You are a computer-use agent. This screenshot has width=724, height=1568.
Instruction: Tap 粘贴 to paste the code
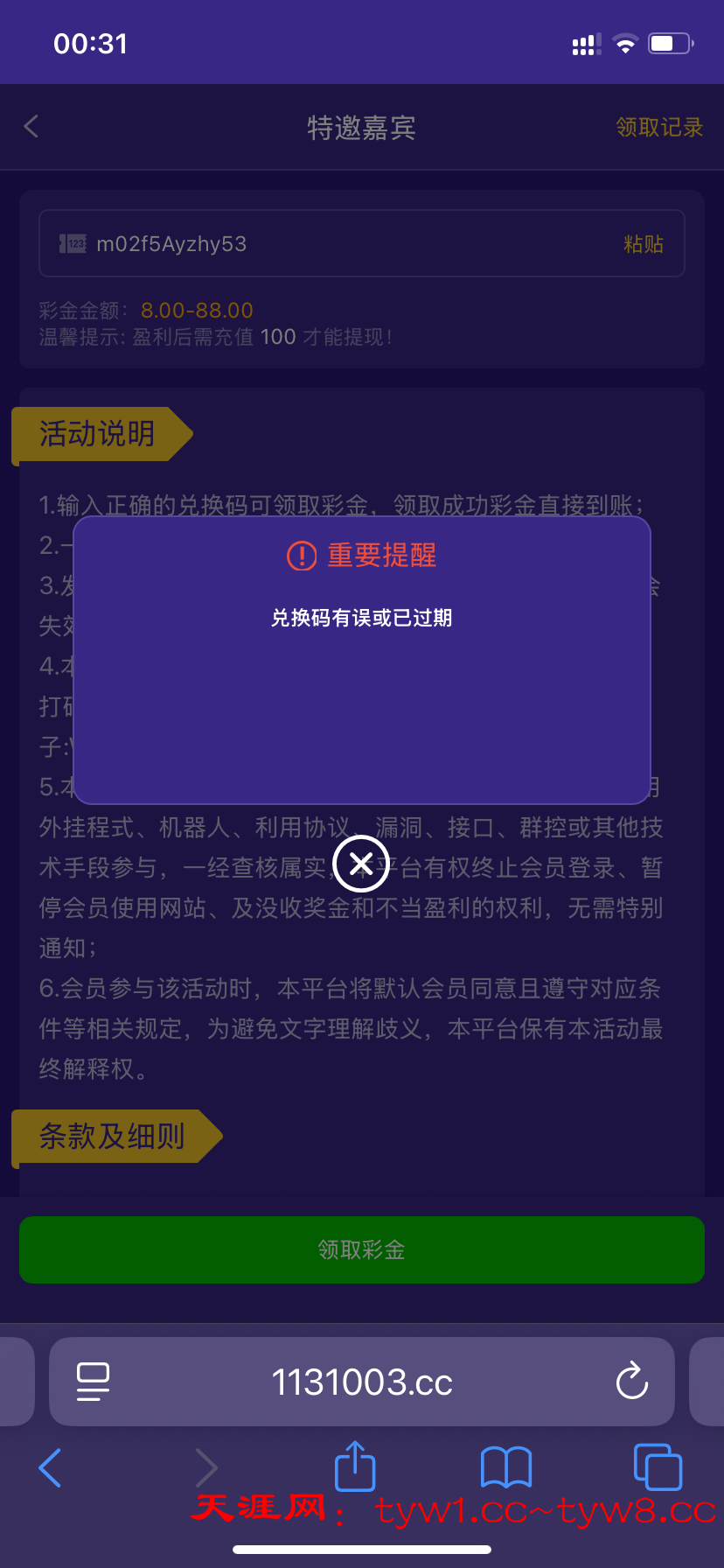pyautogui.click(x=644, y=244)
